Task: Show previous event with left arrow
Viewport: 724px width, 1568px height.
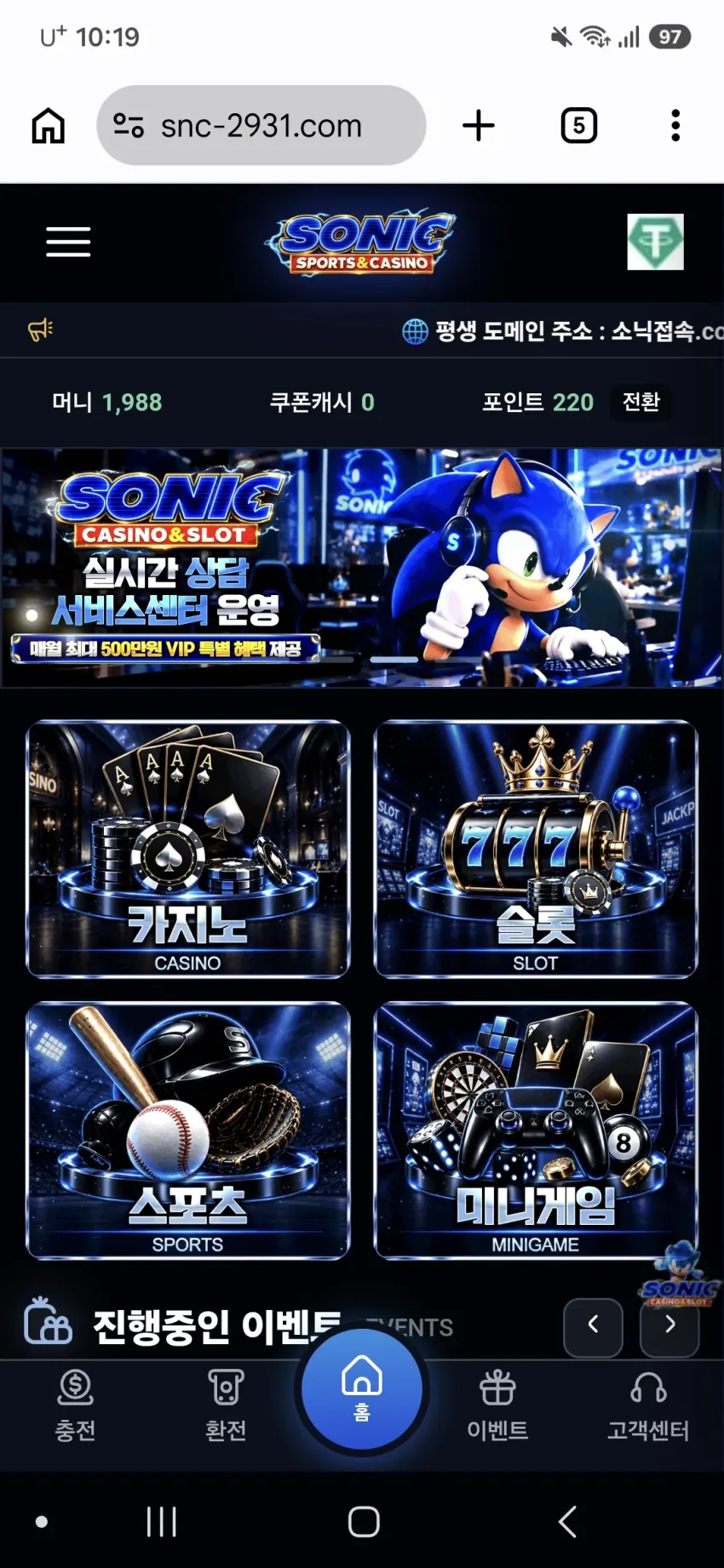Action: click(x=593, y=1327)
